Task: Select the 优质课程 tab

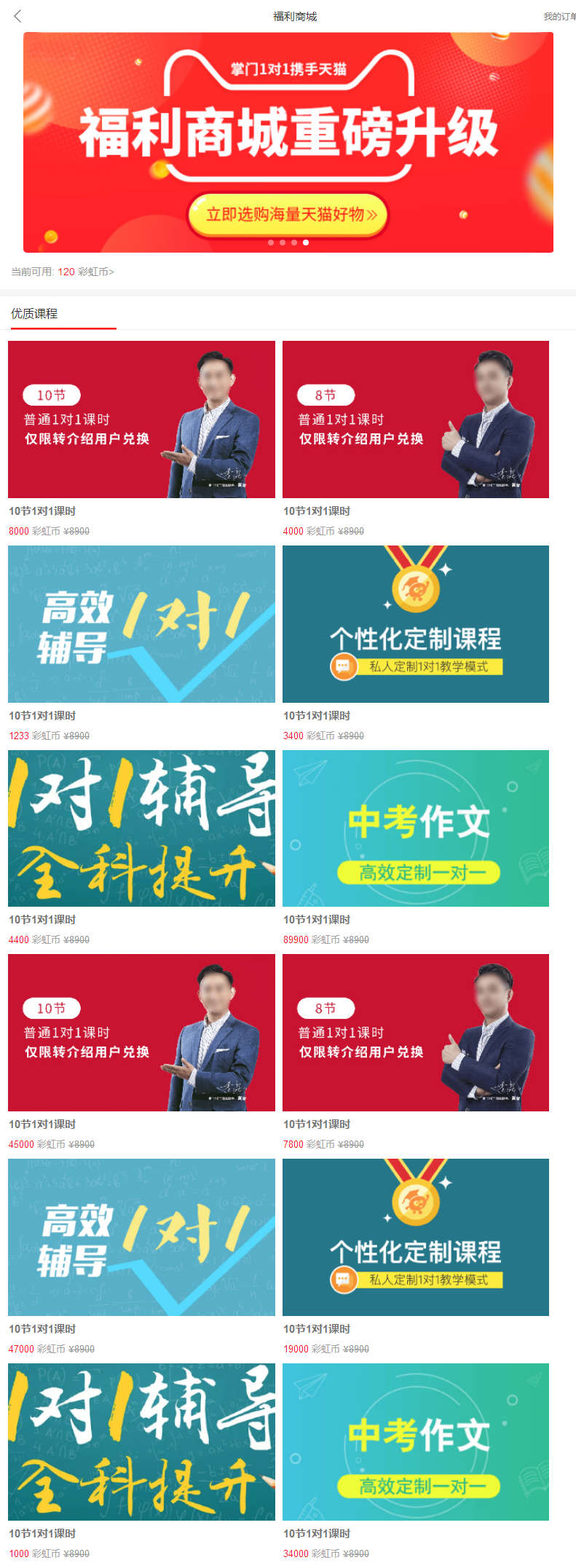Action: pos(34,314)
